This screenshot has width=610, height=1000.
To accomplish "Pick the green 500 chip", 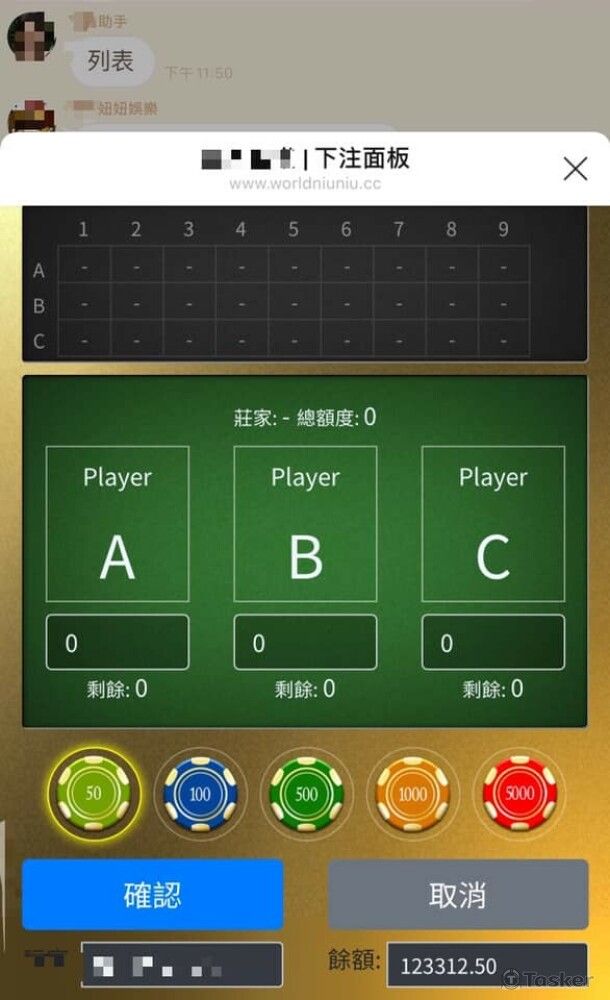I will tap(306, 794).
